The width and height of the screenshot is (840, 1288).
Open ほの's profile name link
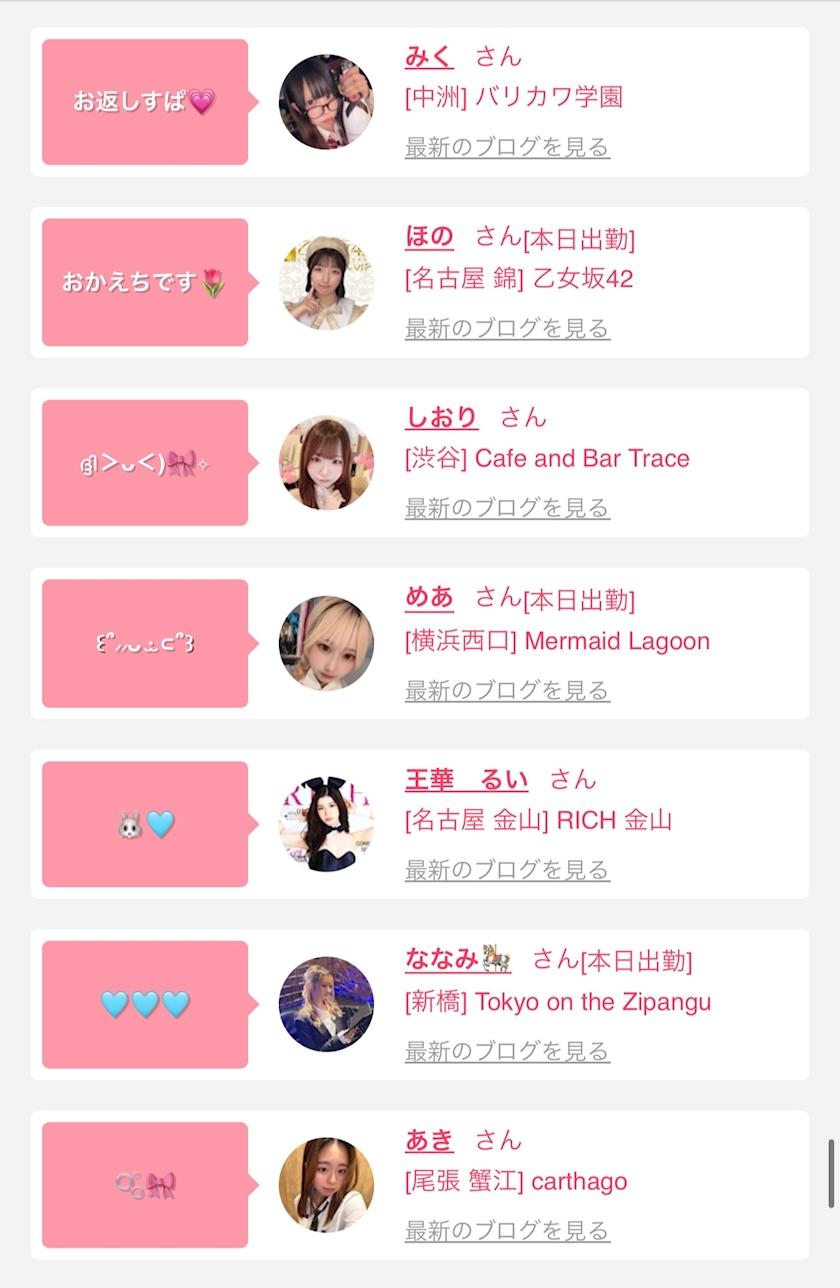pos(429,237)
